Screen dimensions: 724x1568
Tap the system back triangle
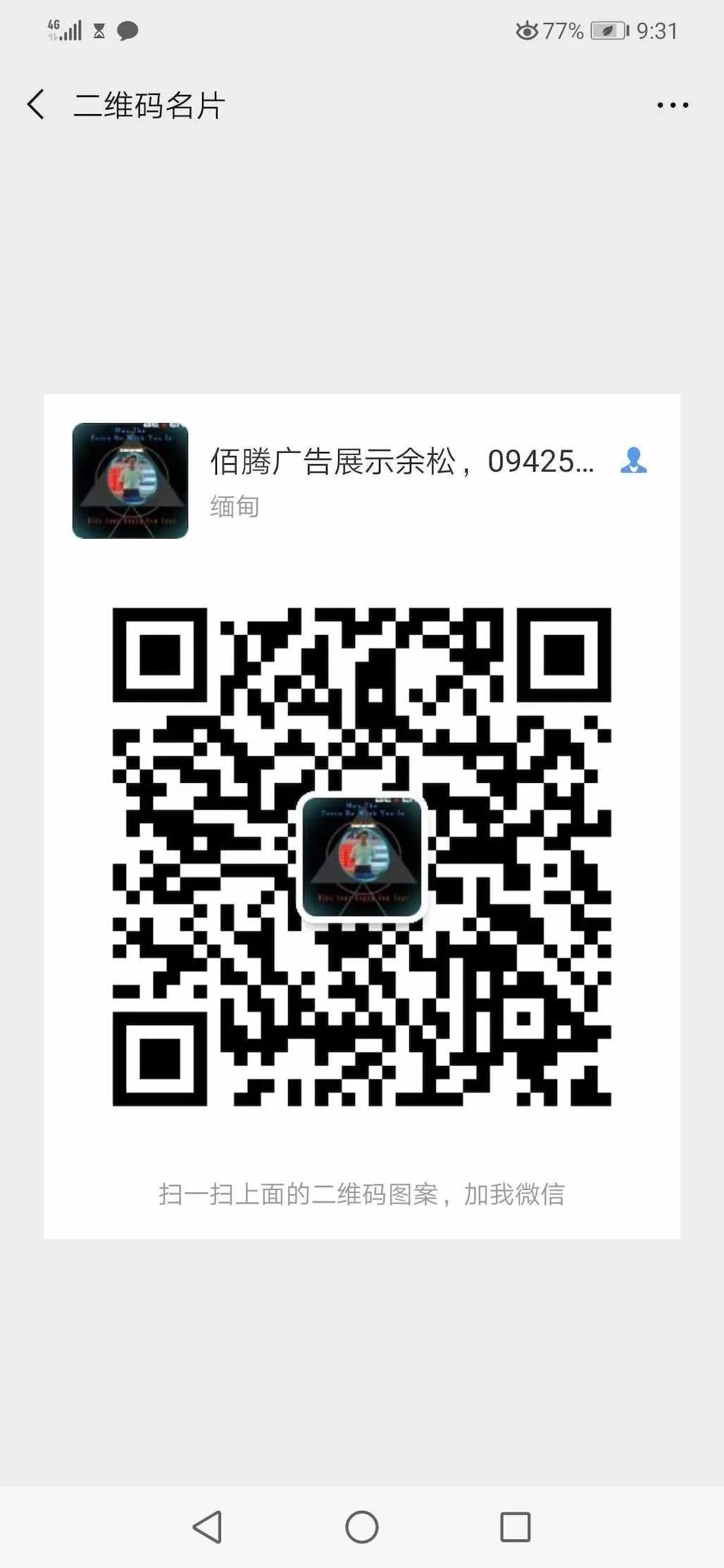(208, 1527)
